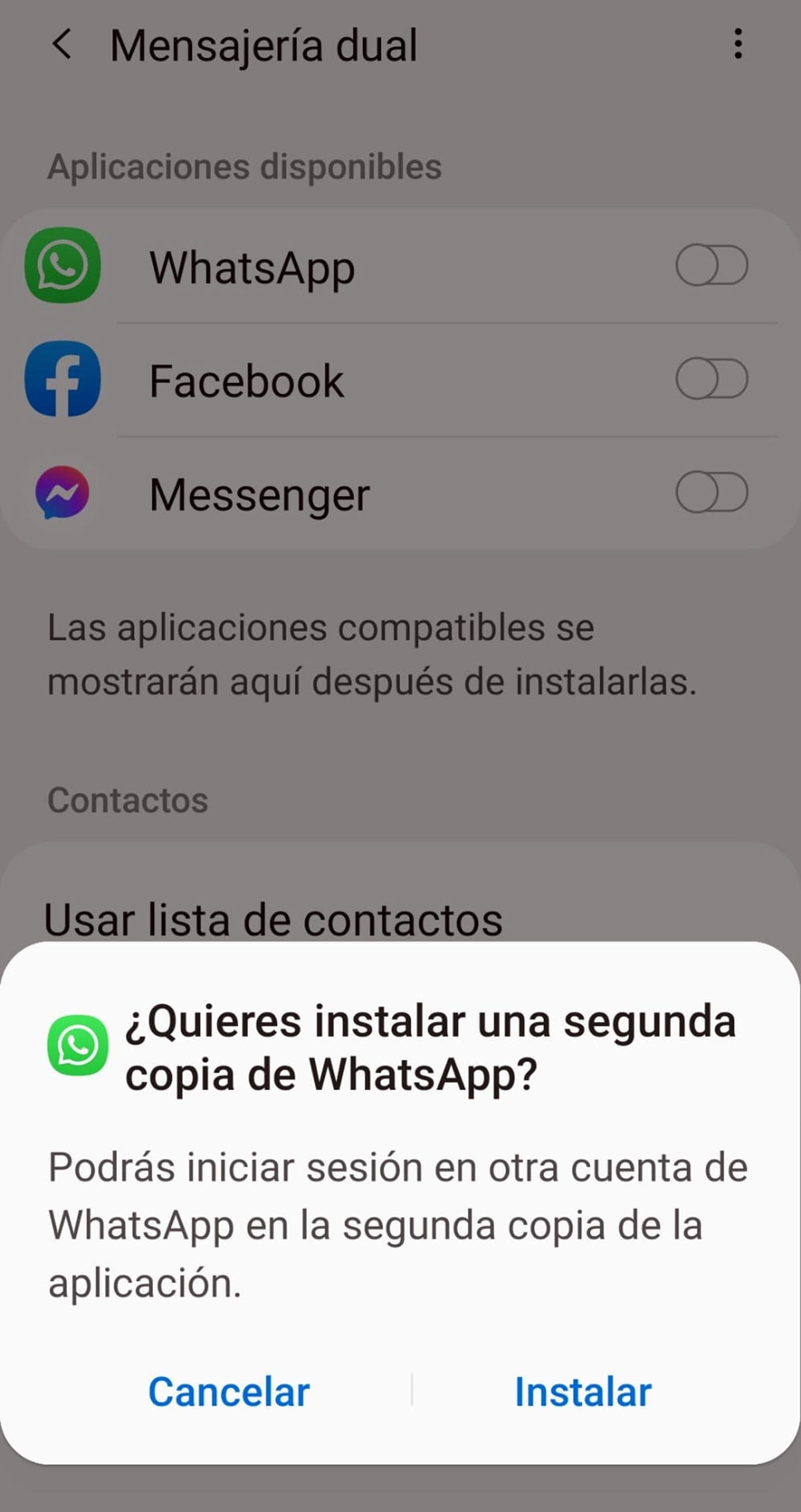Open Usar lista de contactos

click(x=274, y=919)
